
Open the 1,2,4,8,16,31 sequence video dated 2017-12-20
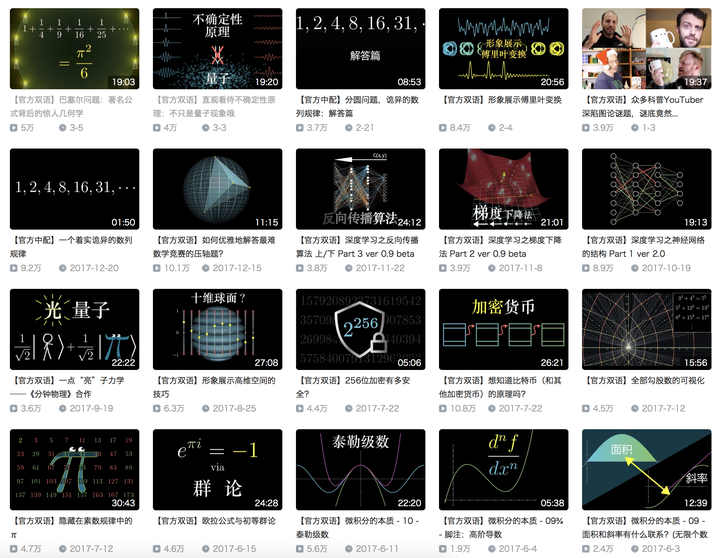click(x=74, y=189)
